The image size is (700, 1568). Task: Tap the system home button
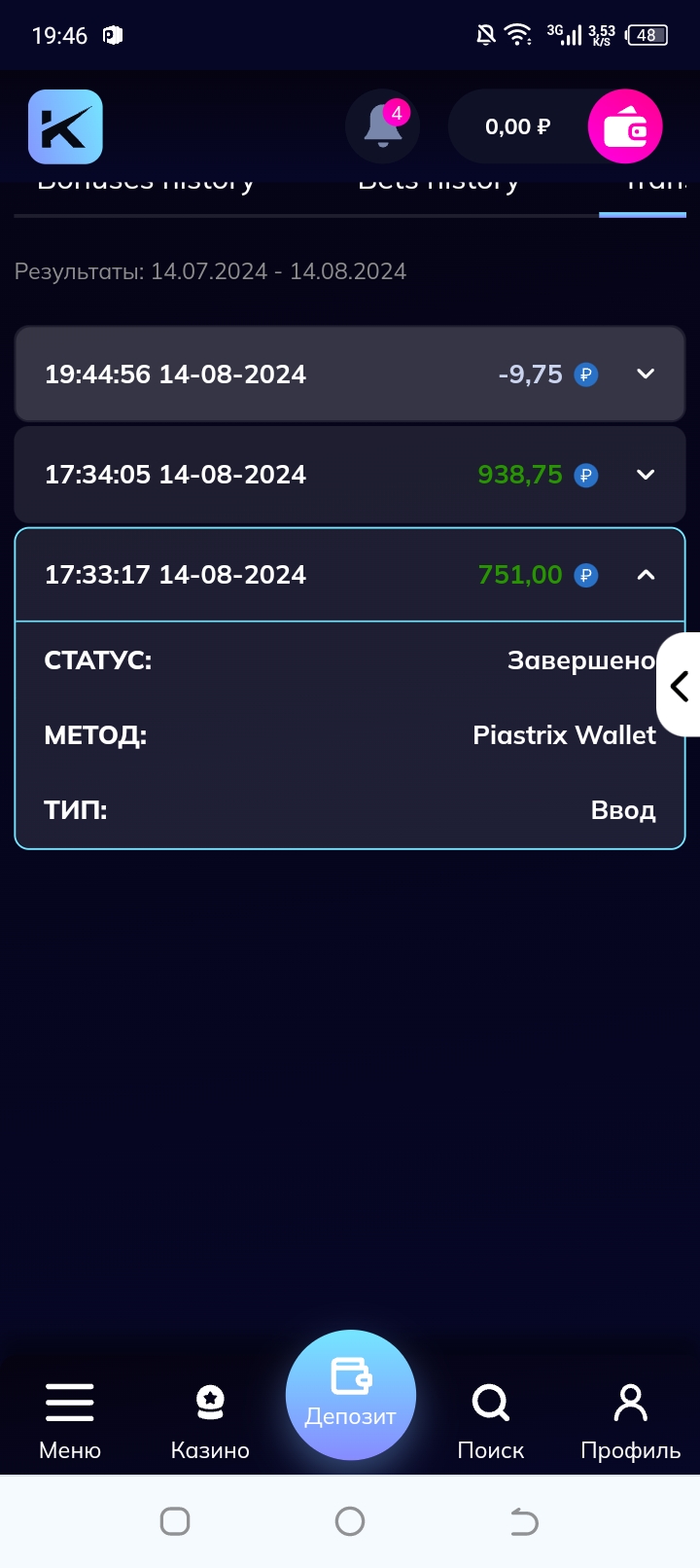tap(350, 1521)
